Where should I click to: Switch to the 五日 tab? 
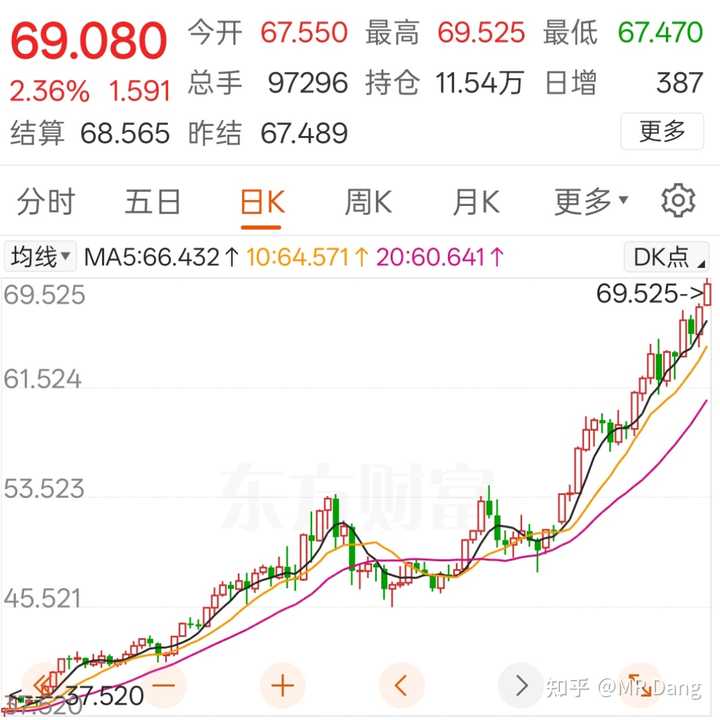coord(153,202)
